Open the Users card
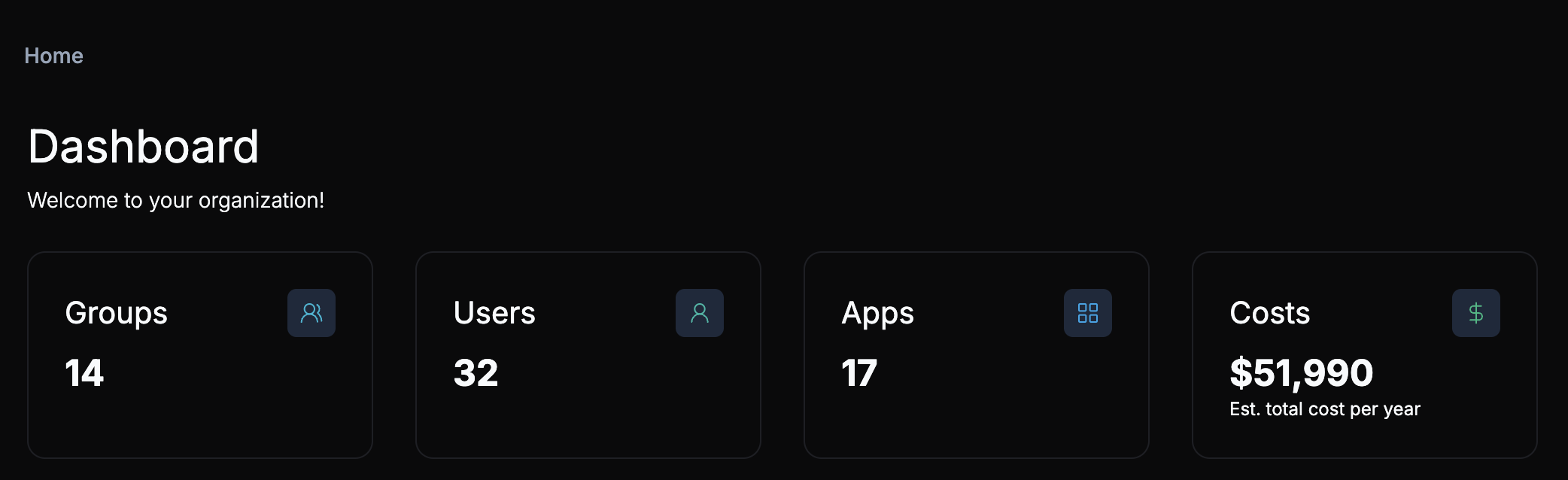Viewport: 1568px width, 480px height. [x=588, y=354]
